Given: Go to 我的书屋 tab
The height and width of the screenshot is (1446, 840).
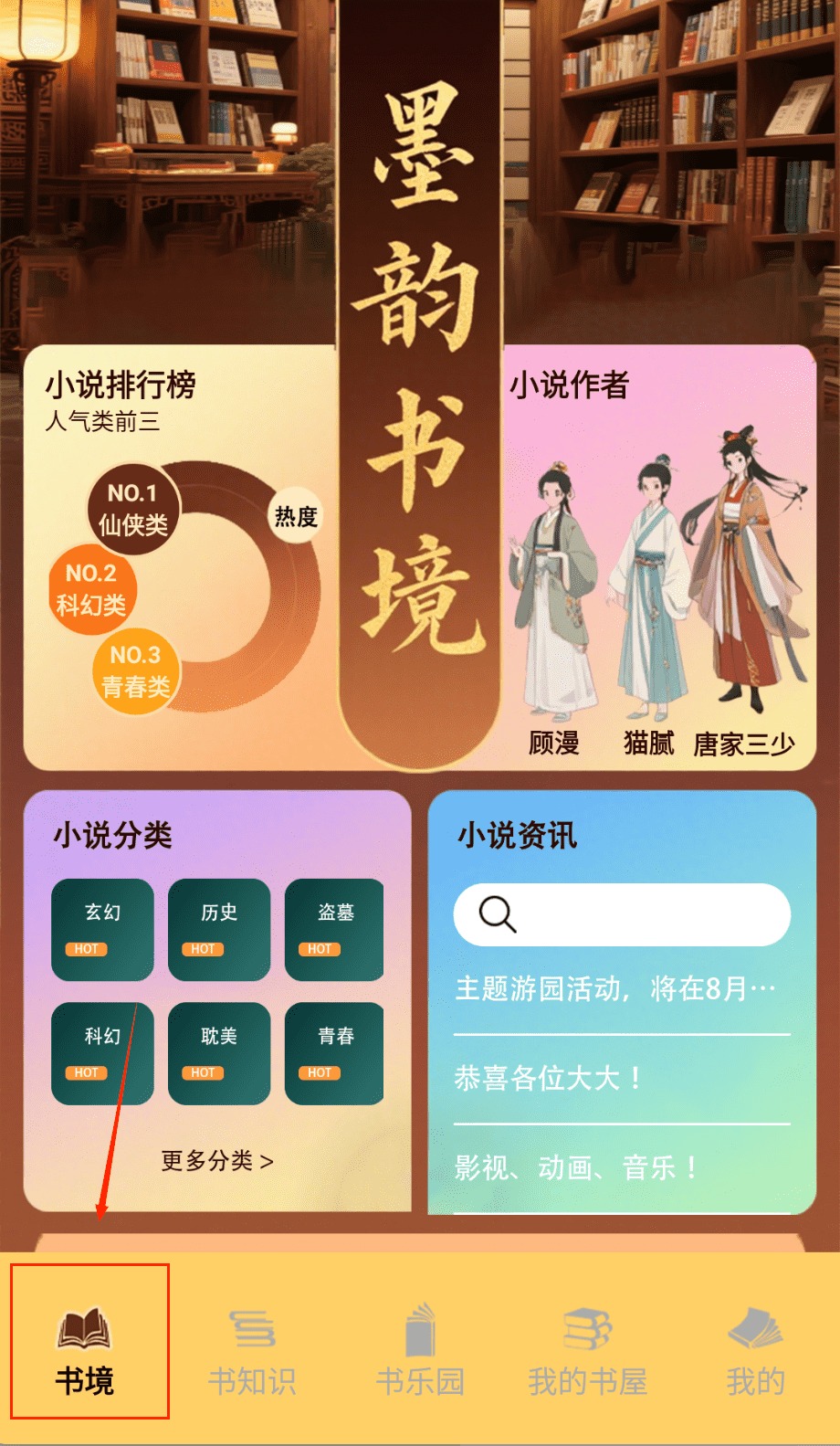Looking at the screenshot, I should point(587,1349).
